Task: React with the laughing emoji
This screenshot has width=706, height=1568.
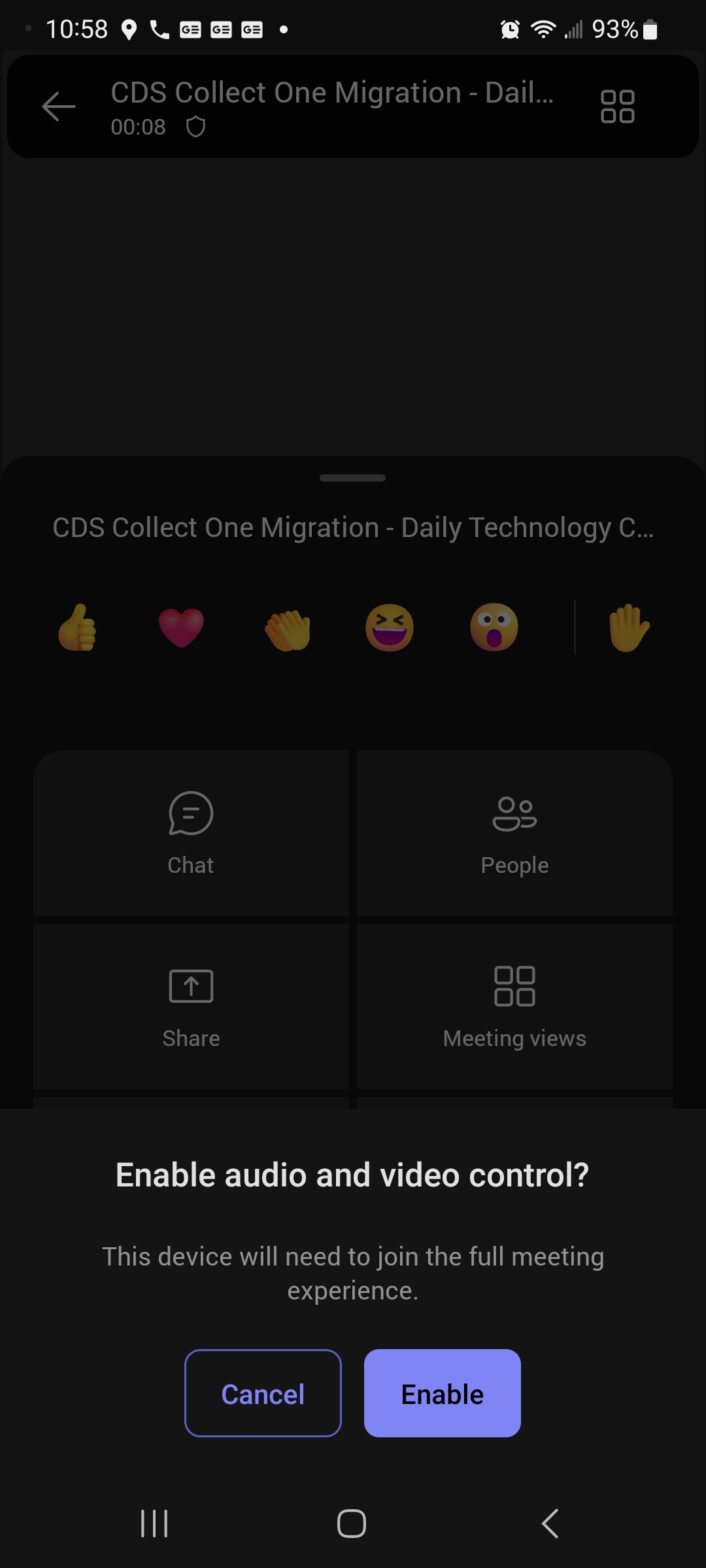Action: click(x=390, y=627)
